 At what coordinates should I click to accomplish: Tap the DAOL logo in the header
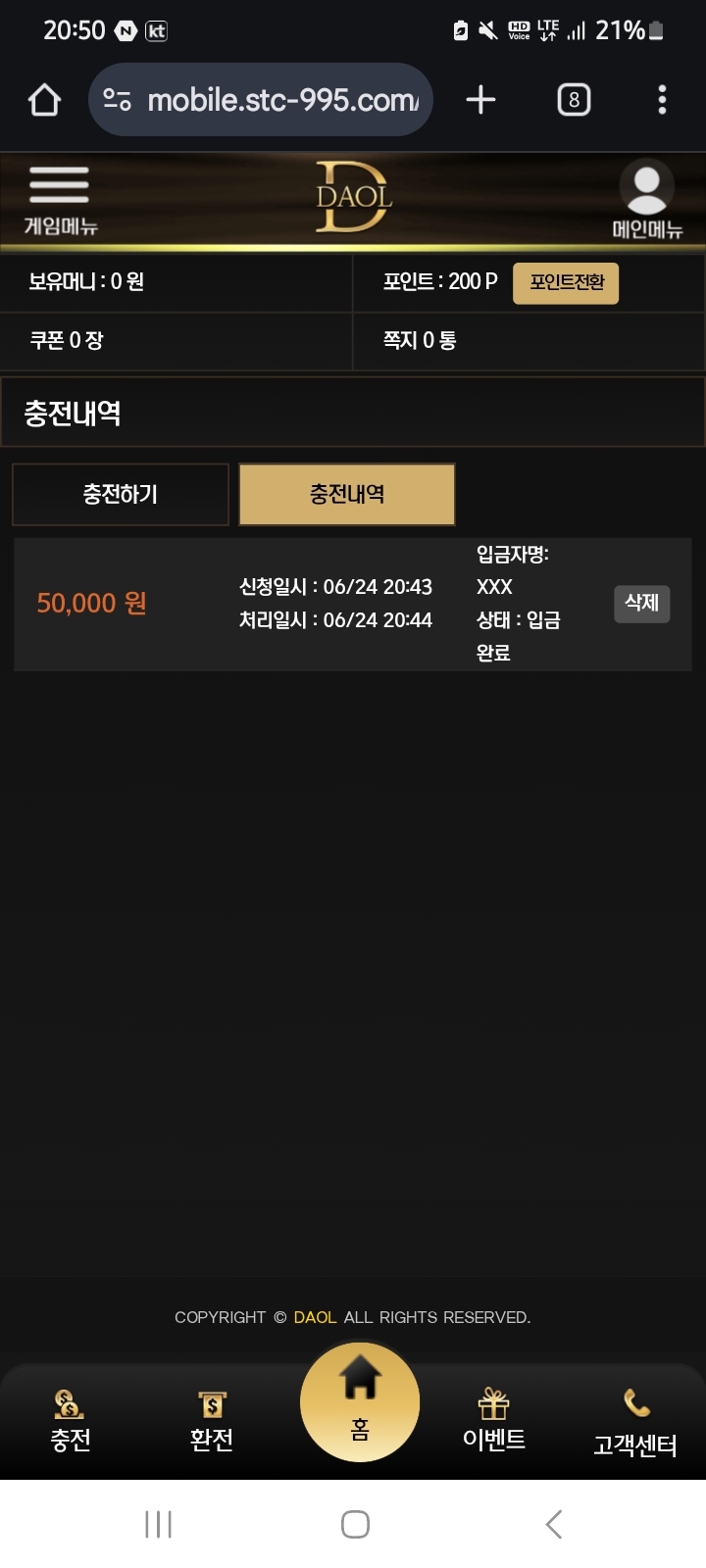(353, 197)
